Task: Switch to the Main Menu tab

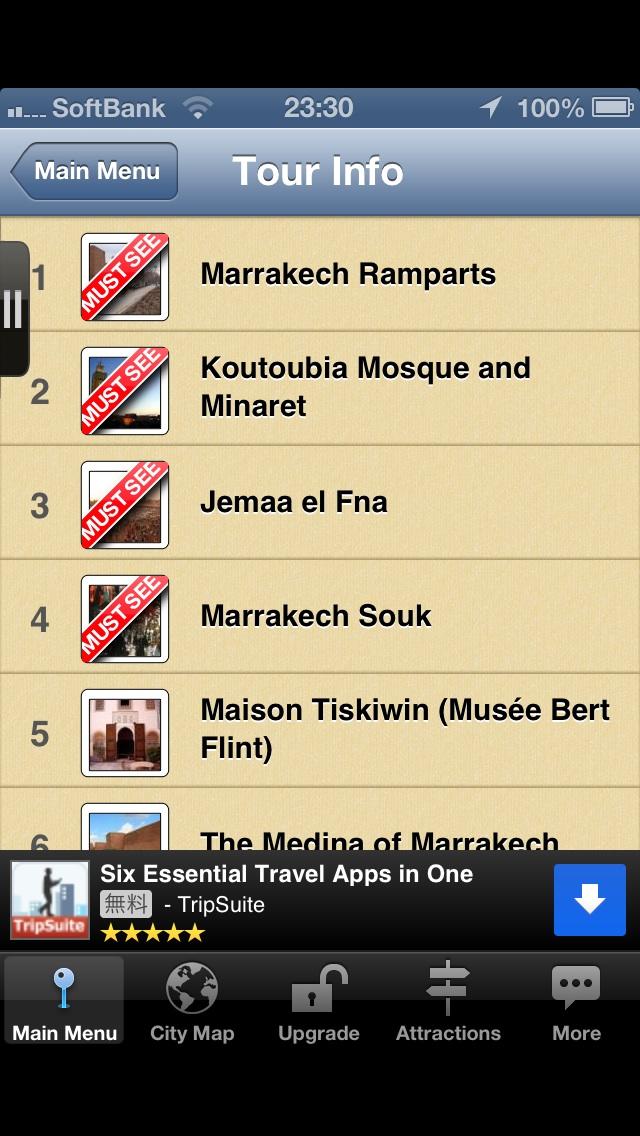Action: 65,1000
